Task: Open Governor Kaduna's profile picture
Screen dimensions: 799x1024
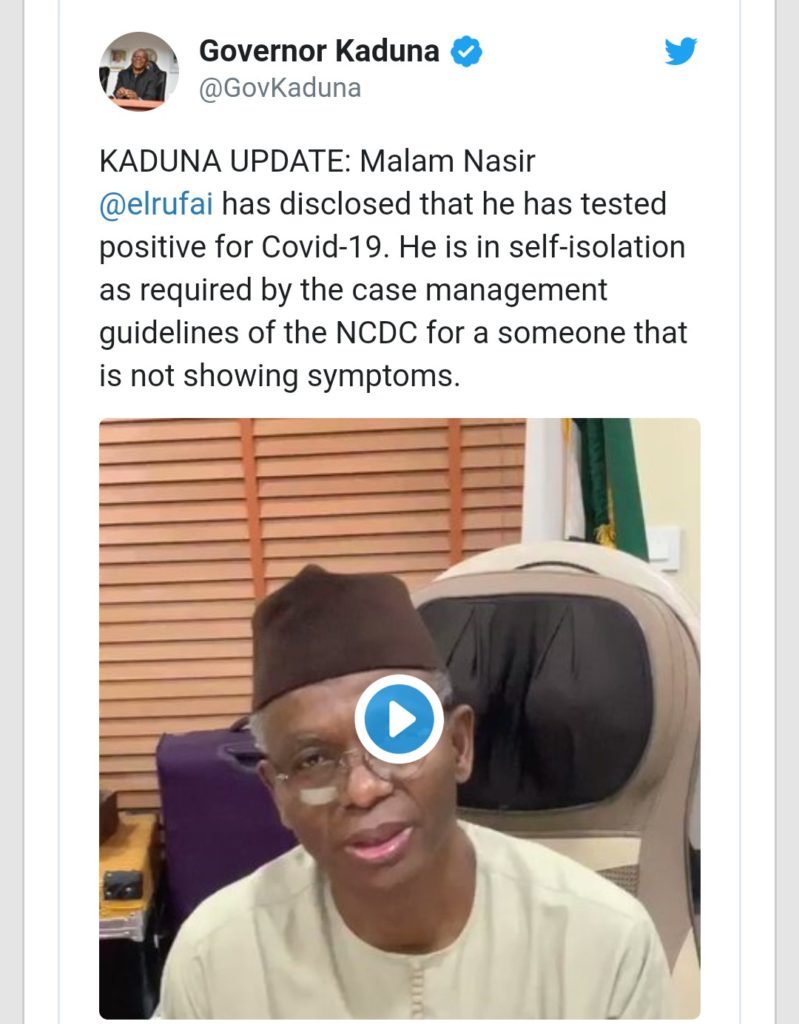Action: pos(138,72)
